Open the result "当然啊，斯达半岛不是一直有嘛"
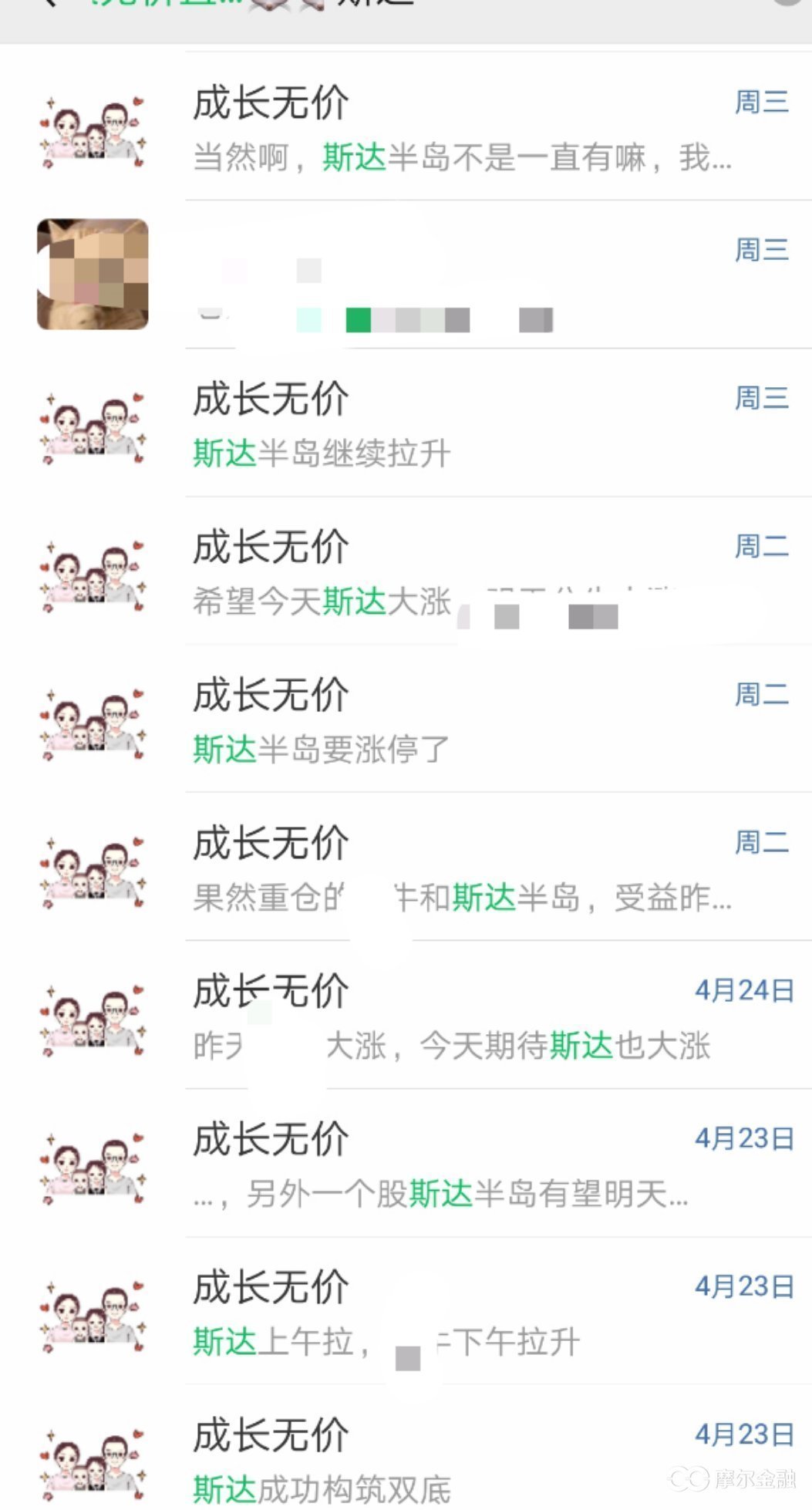Screen dimensions: 812x1510 coord(463,131)
